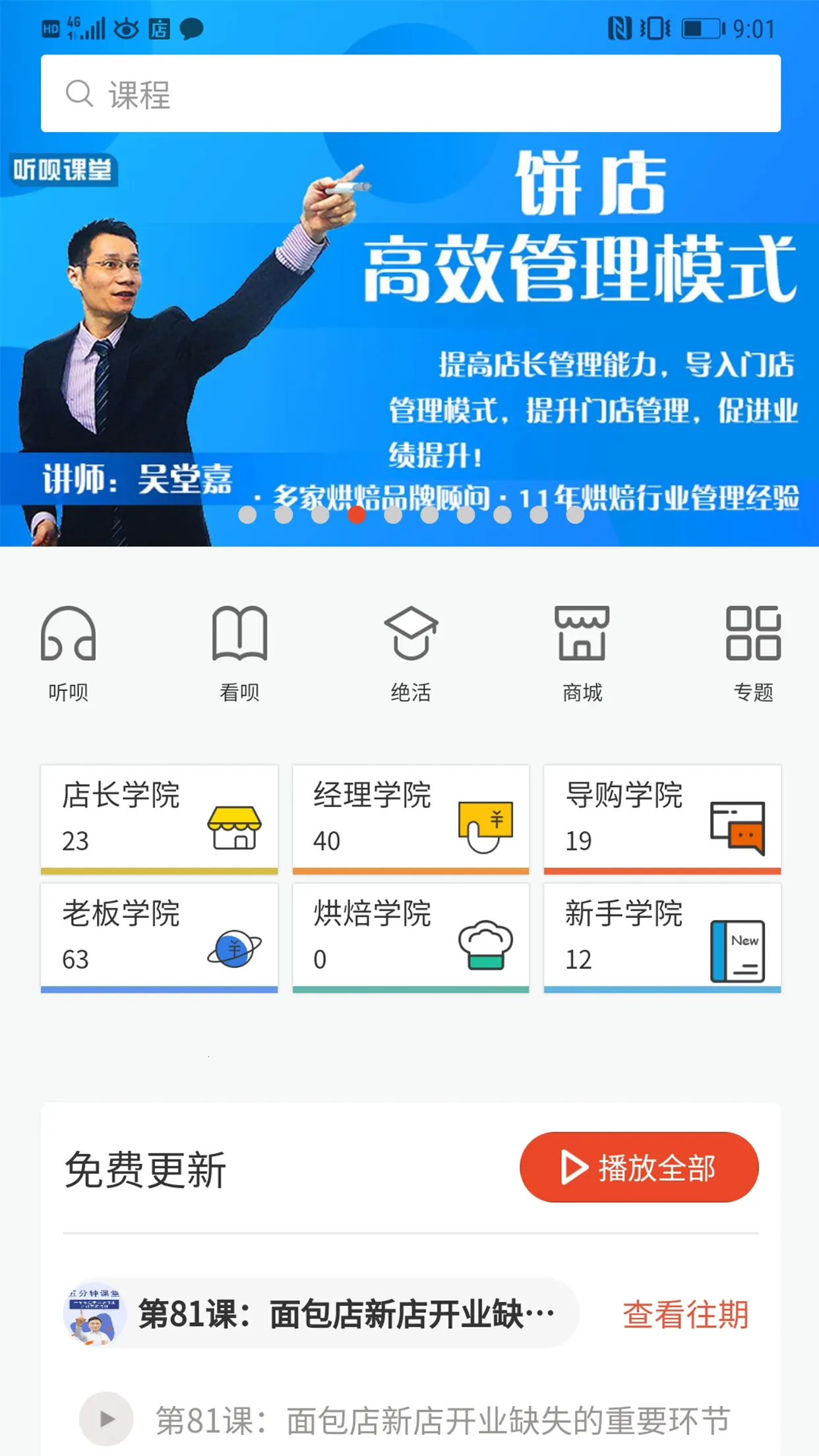This screenshot has width=819, height=1456.
Task: Tap the planet icon on 老板学院 card
Action: pyautogui.click(x=235, y=950)
